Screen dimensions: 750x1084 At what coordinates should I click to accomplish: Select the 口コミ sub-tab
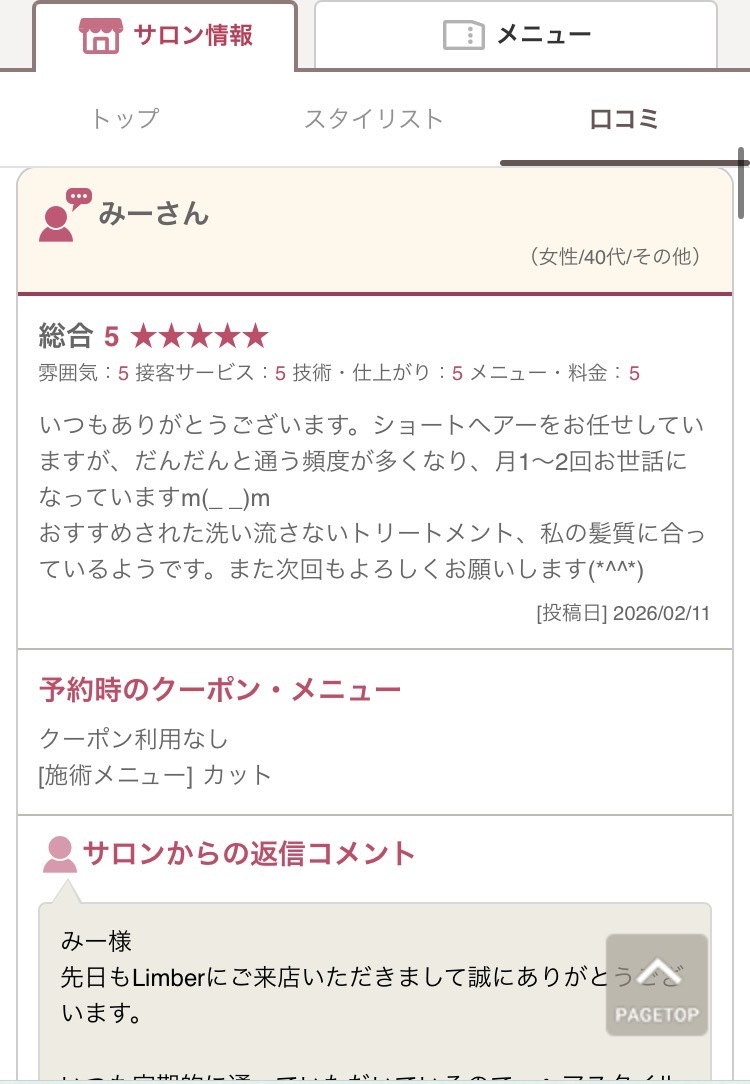624,119
